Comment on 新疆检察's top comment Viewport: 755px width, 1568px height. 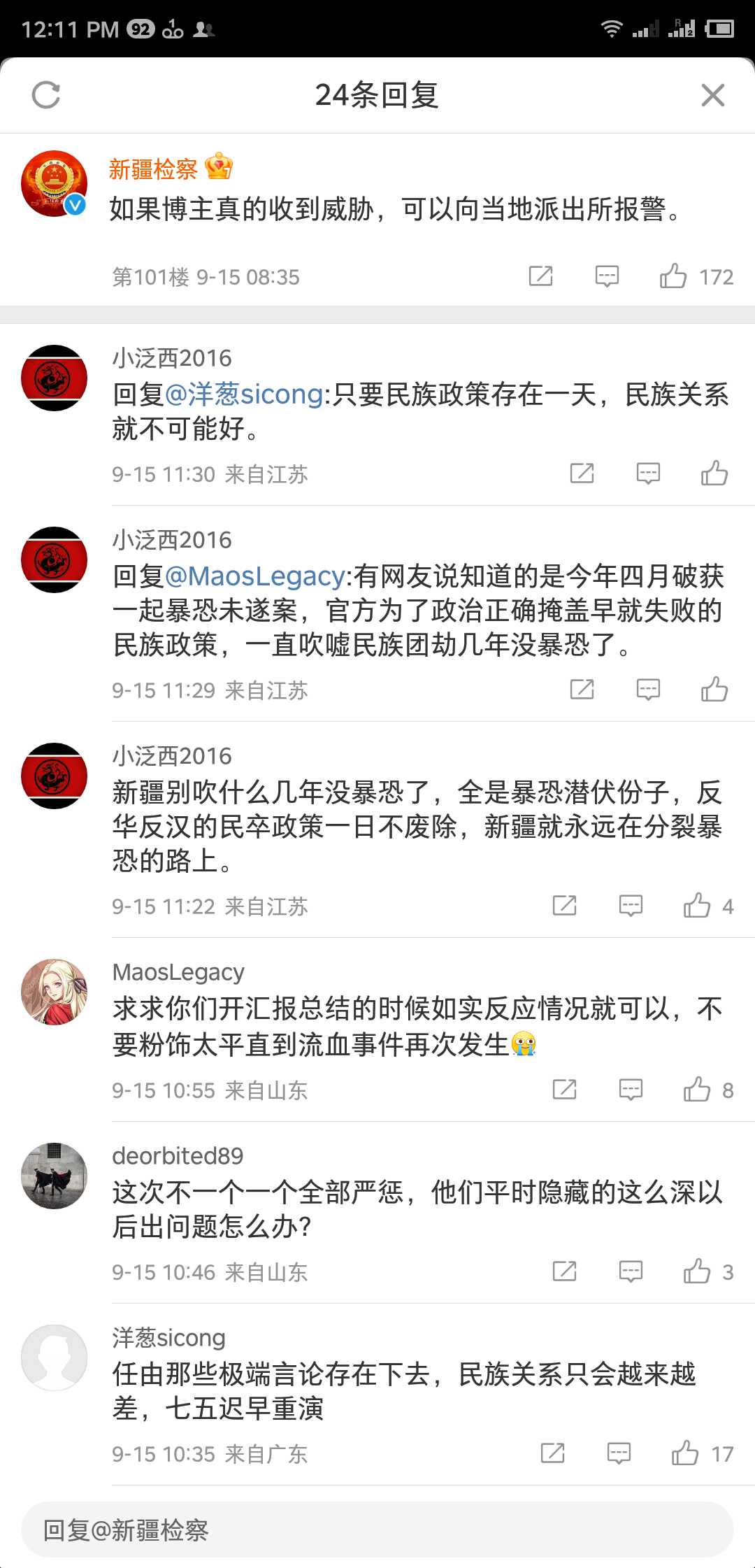606,276
